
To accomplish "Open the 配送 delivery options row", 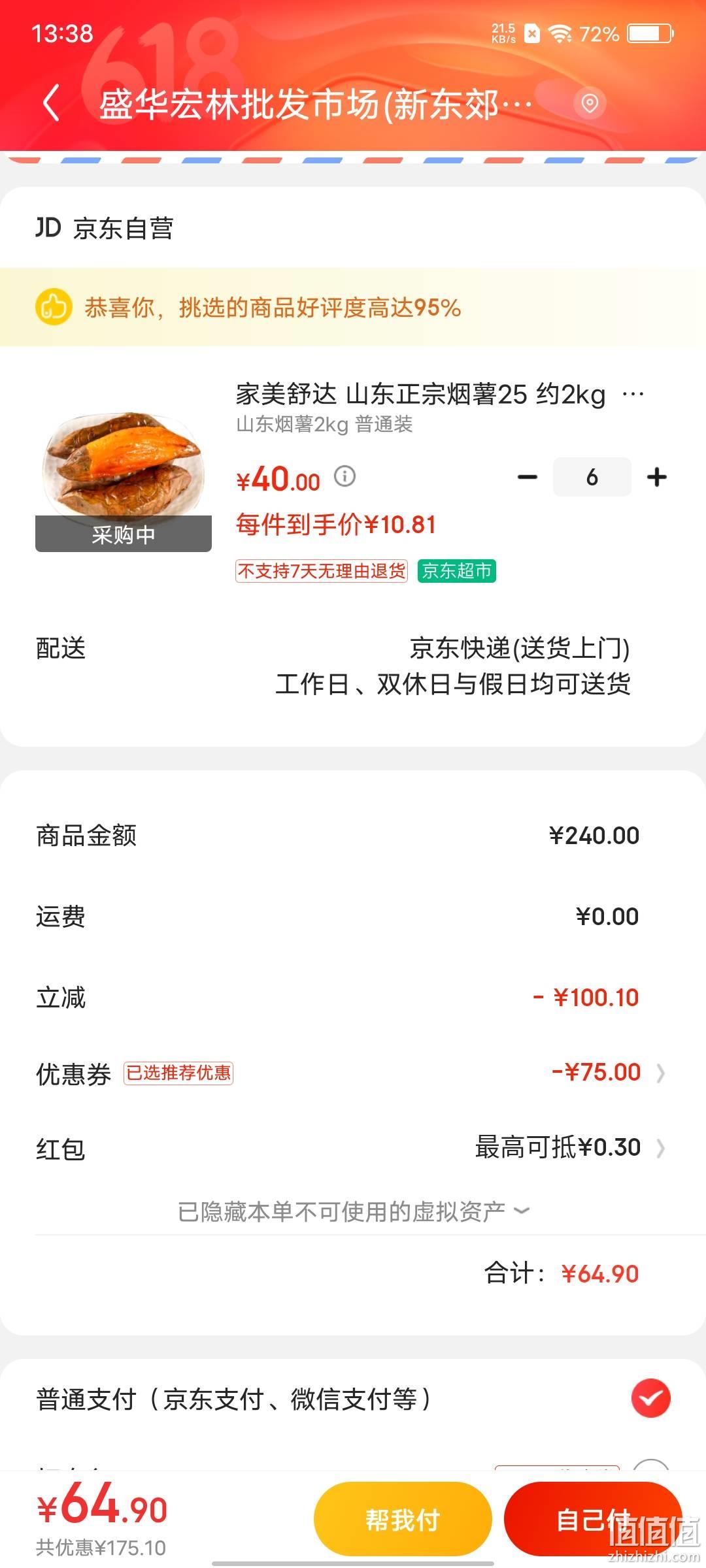I will [x=353, y=666].
